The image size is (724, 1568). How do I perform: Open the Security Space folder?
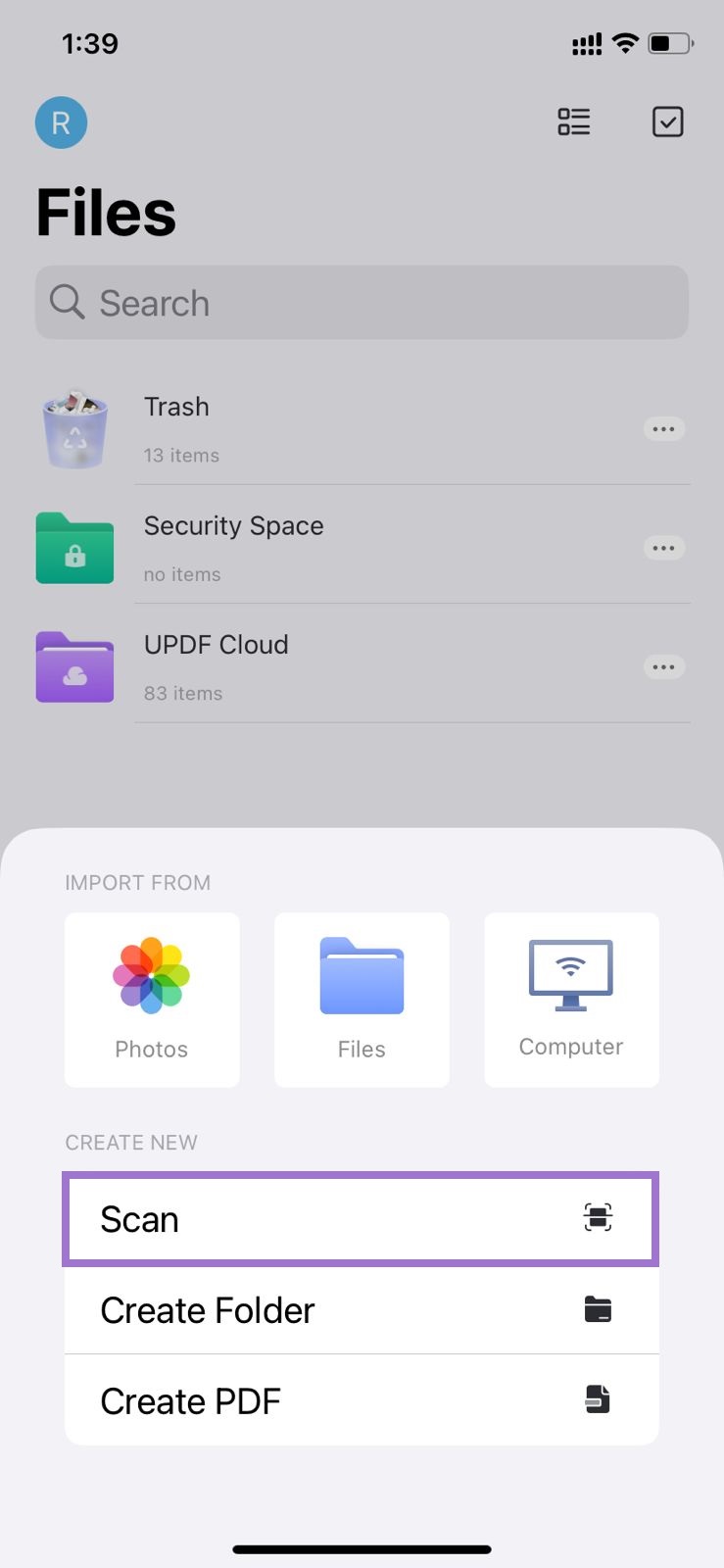click(233, 547)
